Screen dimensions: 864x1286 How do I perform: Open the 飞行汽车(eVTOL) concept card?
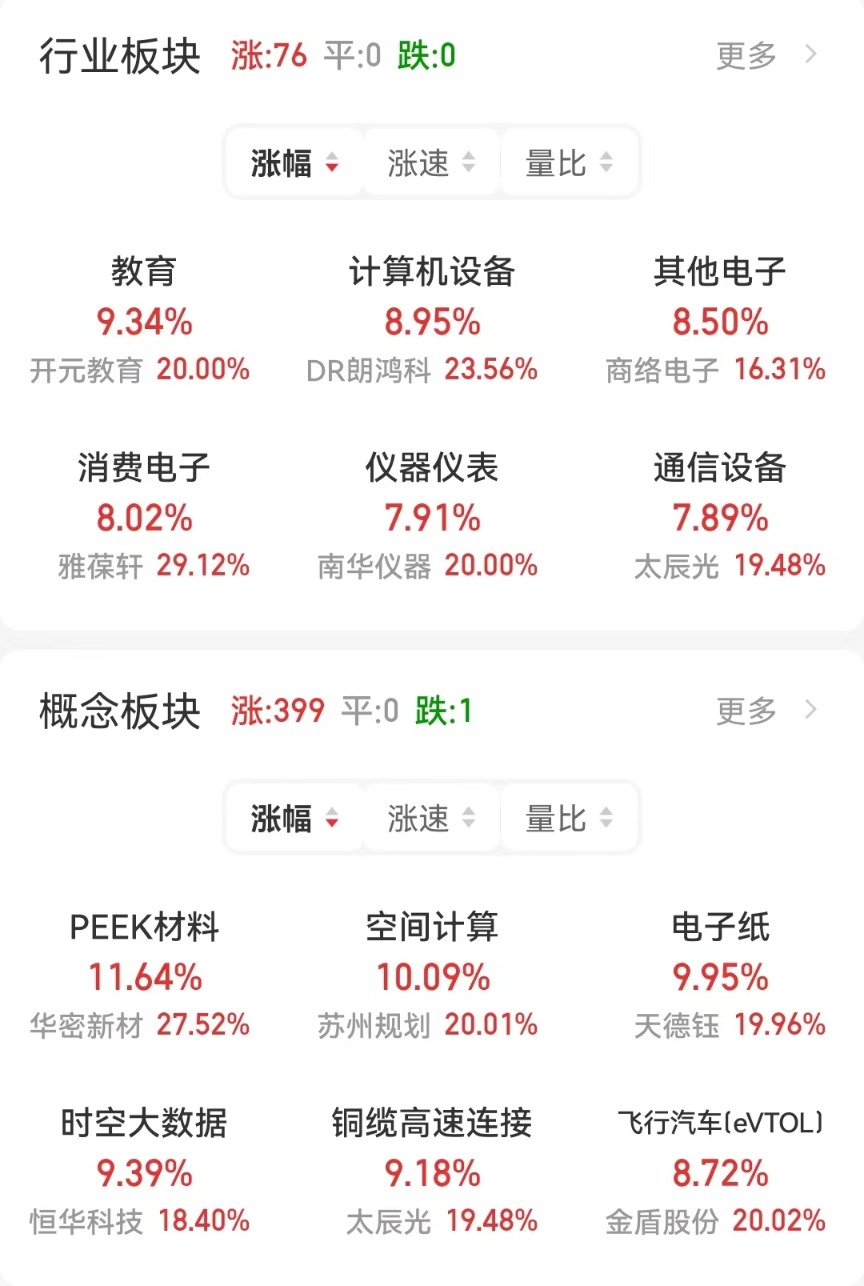[720, 1172]
